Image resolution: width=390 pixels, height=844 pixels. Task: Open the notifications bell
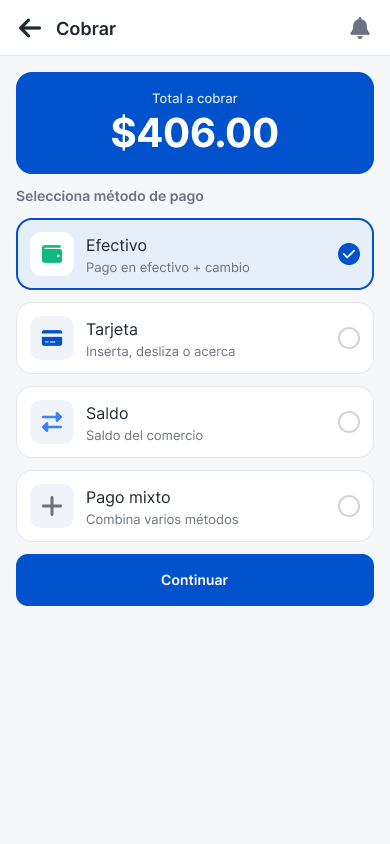(x=360, y=28)
